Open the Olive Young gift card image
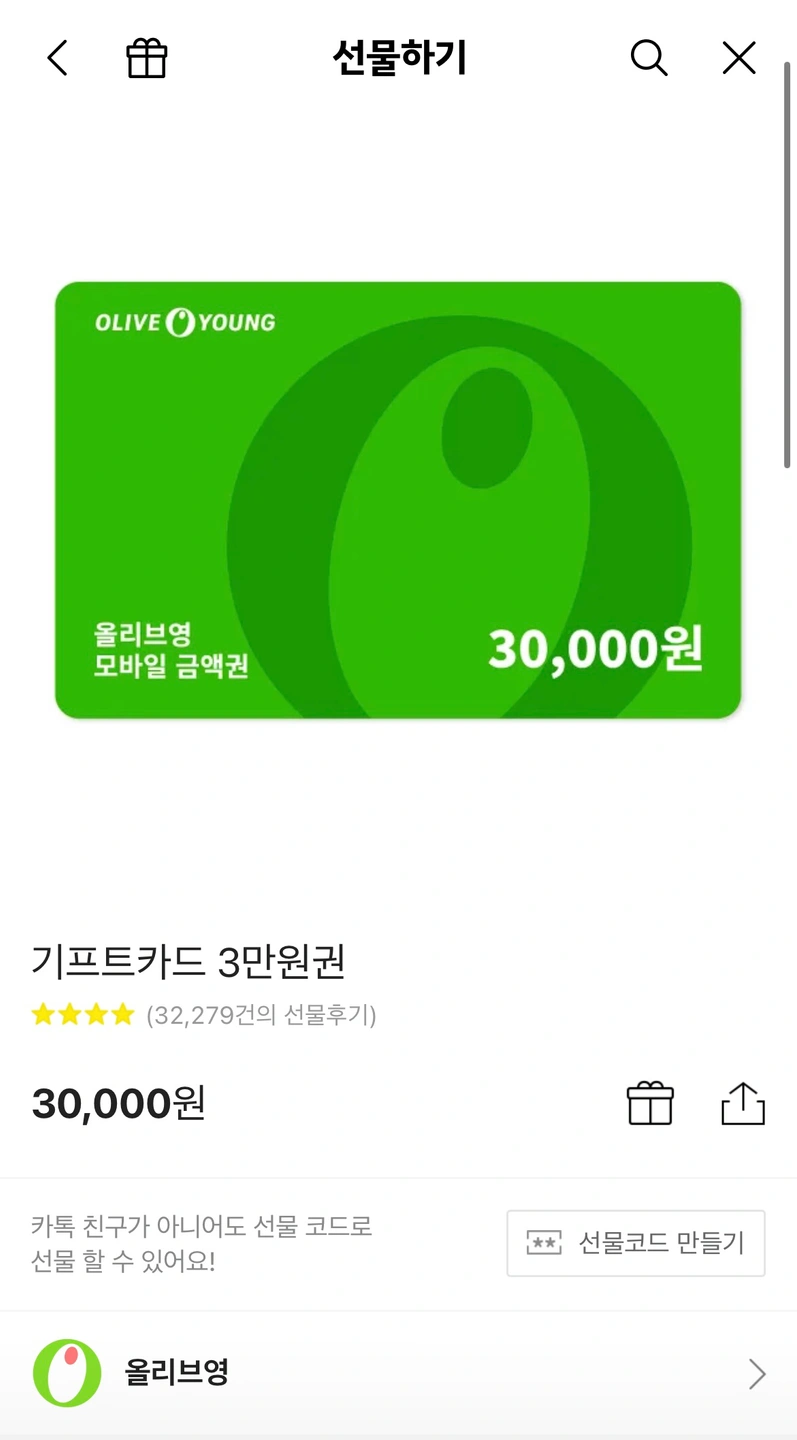 click(398, 500)
